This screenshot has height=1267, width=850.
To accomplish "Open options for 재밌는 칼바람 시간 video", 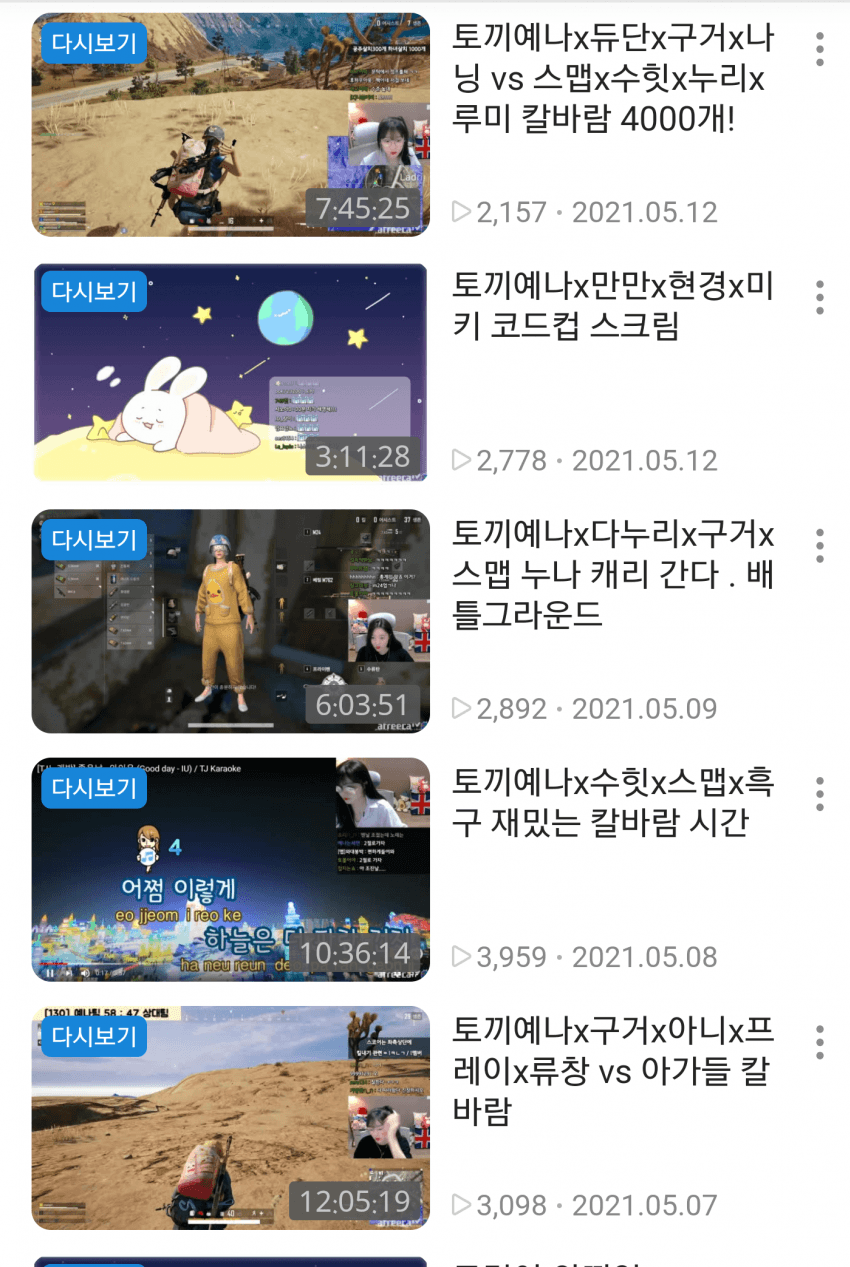I will (819, 794).
